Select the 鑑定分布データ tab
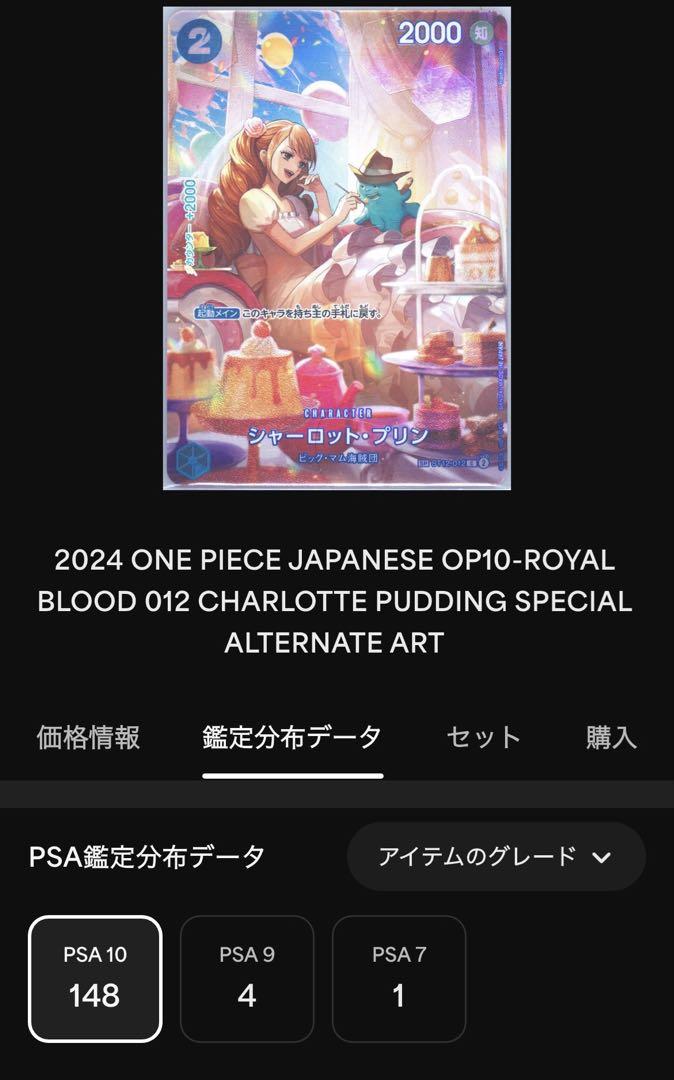 coord(292,738)
